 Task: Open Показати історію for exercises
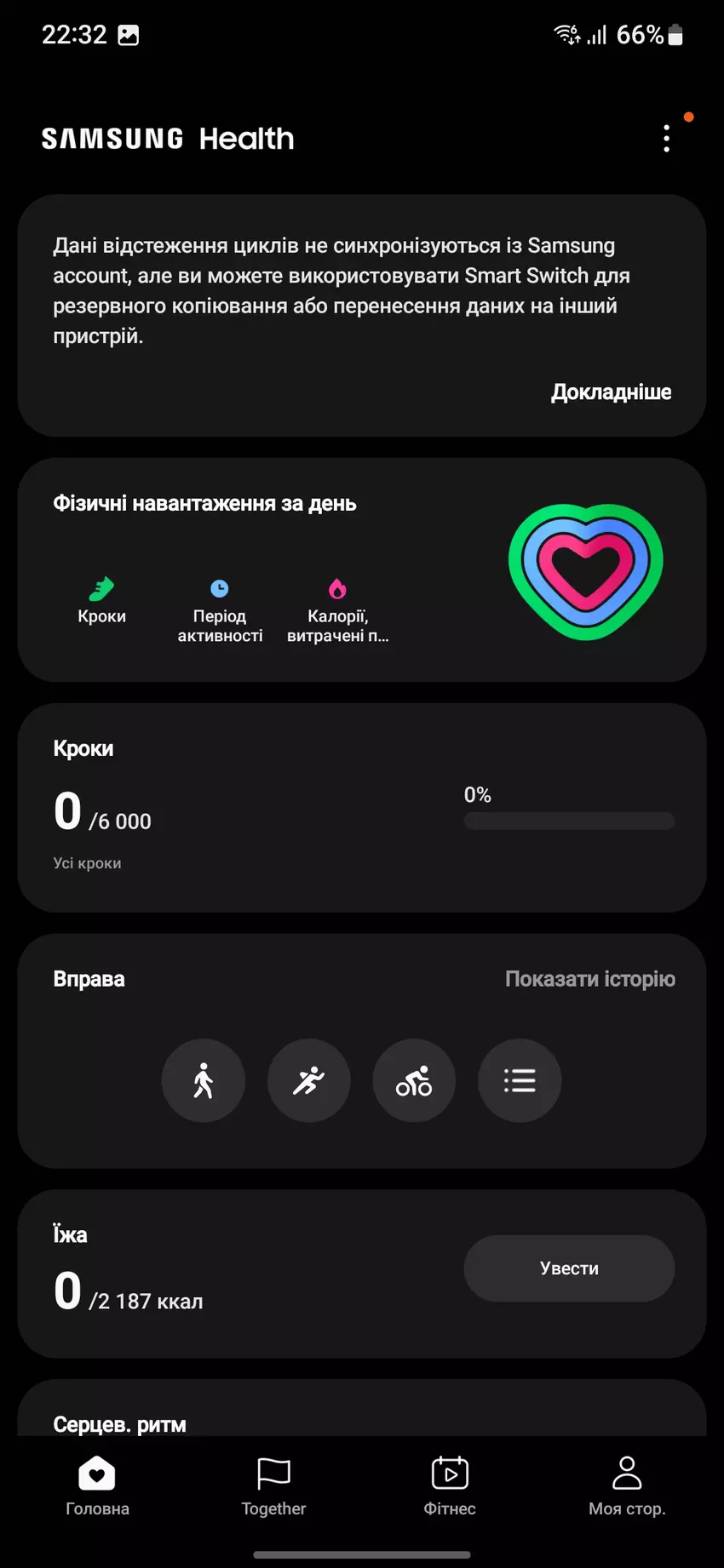pos(589,979)
